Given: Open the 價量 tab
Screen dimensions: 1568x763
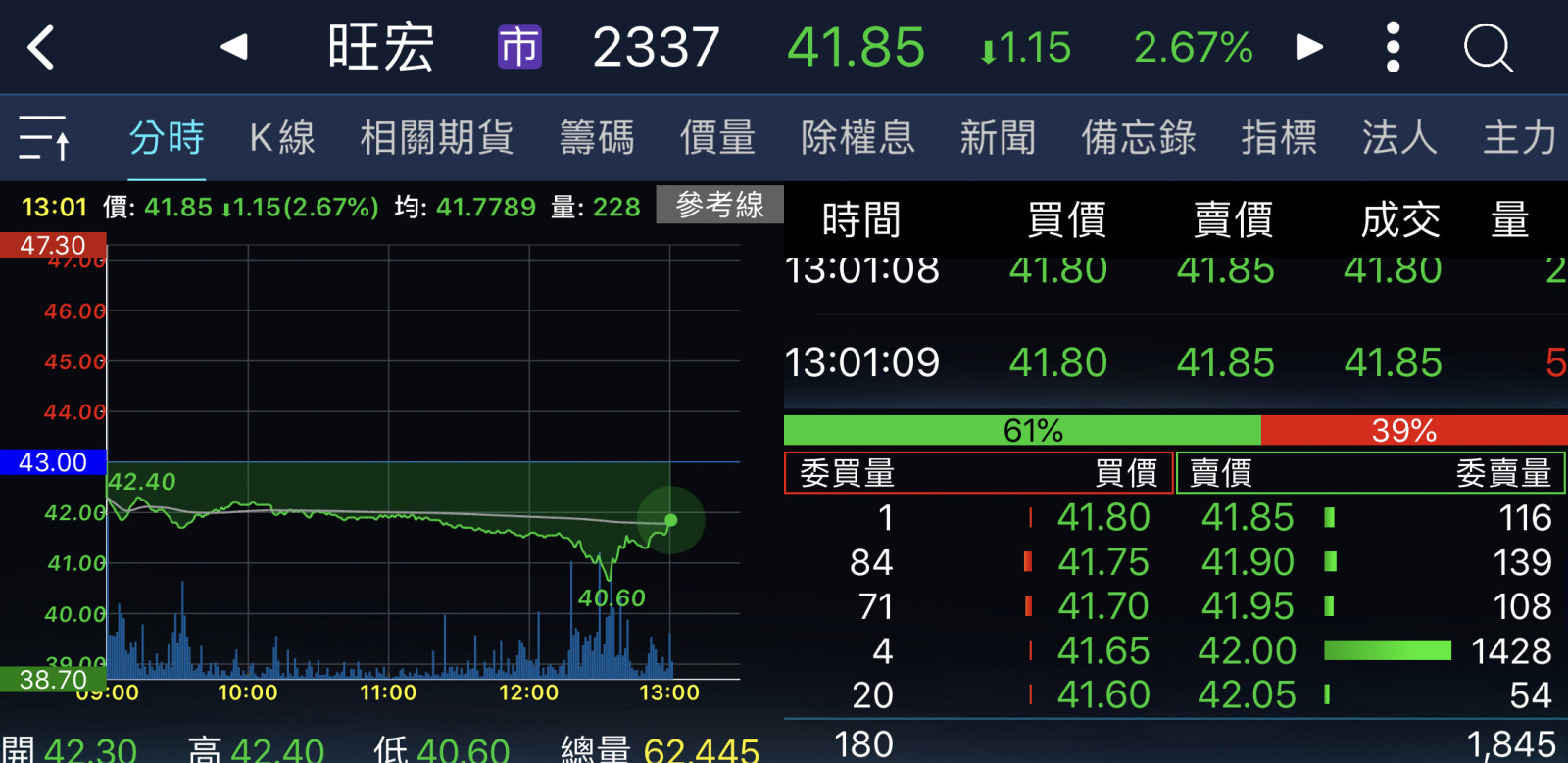Looking at the screenshot, I should tap(717, 137).
